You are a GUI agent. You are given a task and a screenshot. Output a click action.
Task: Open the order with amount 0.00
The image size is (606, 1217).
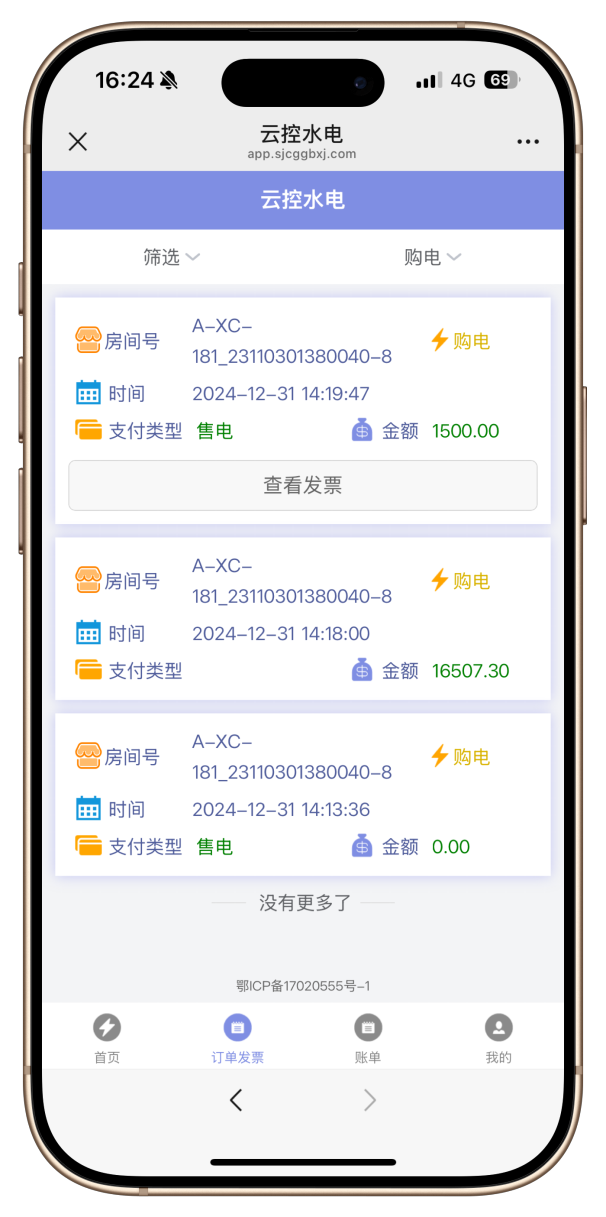[302, 794]
